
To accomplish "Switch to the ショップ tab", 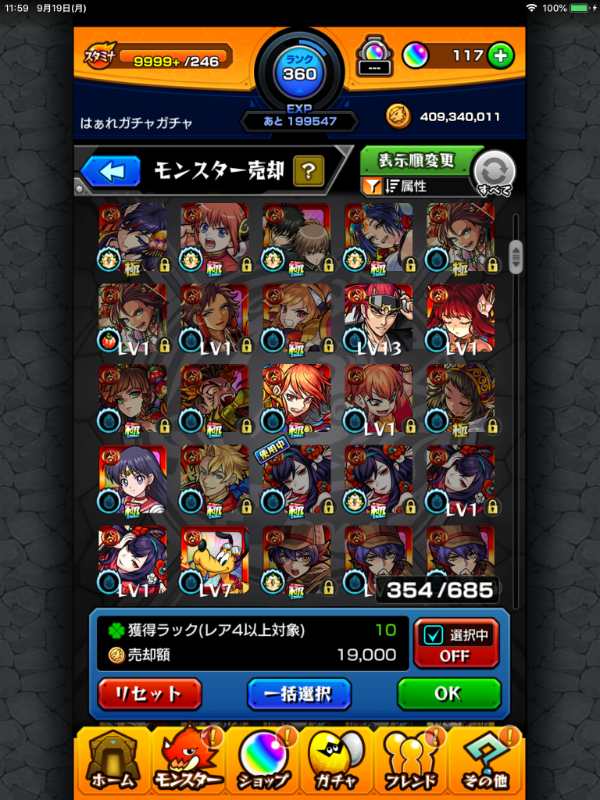I will pos(262,762).
